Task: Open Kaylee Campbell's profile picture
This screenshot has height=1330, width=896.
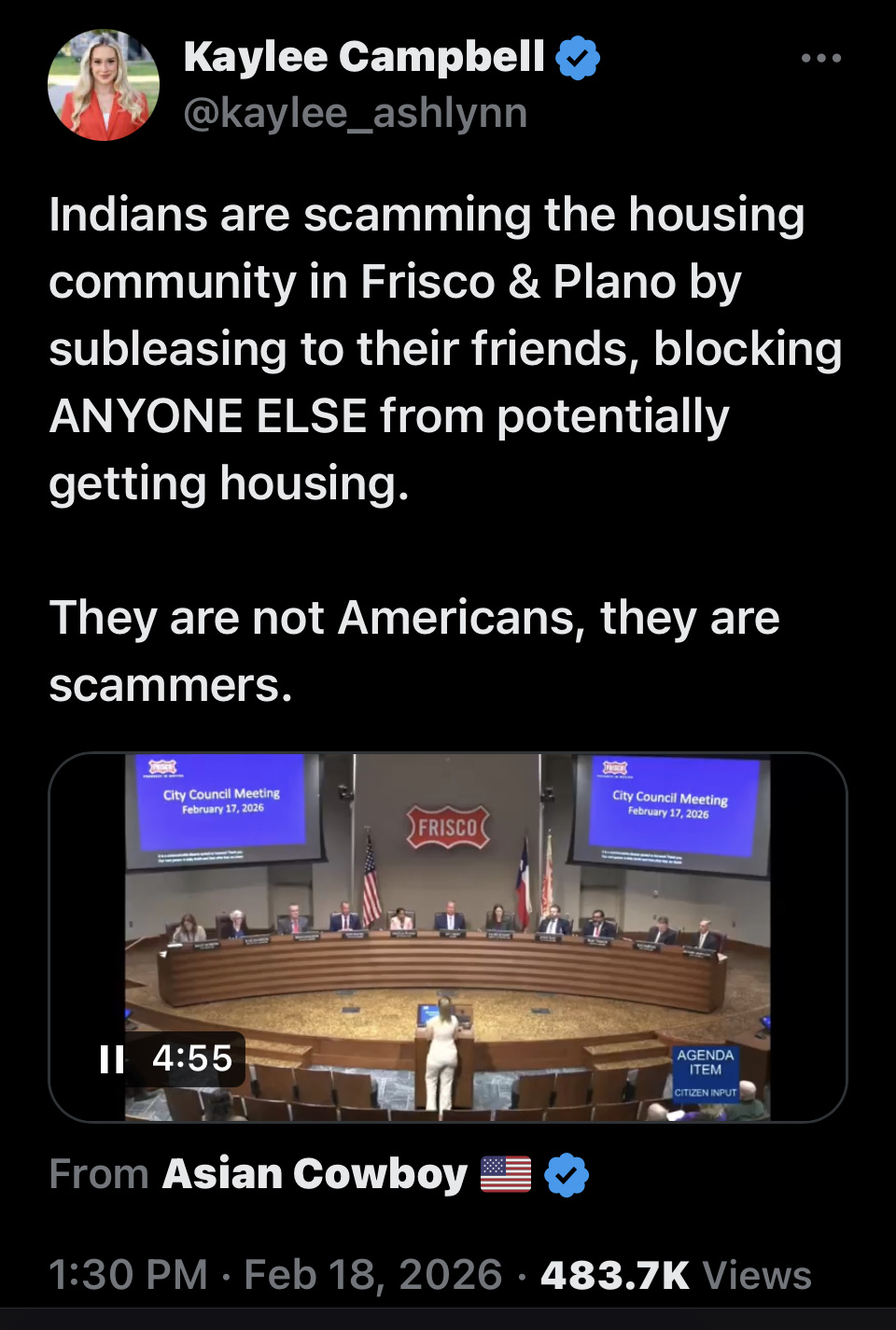Action: tap(104, 85)
